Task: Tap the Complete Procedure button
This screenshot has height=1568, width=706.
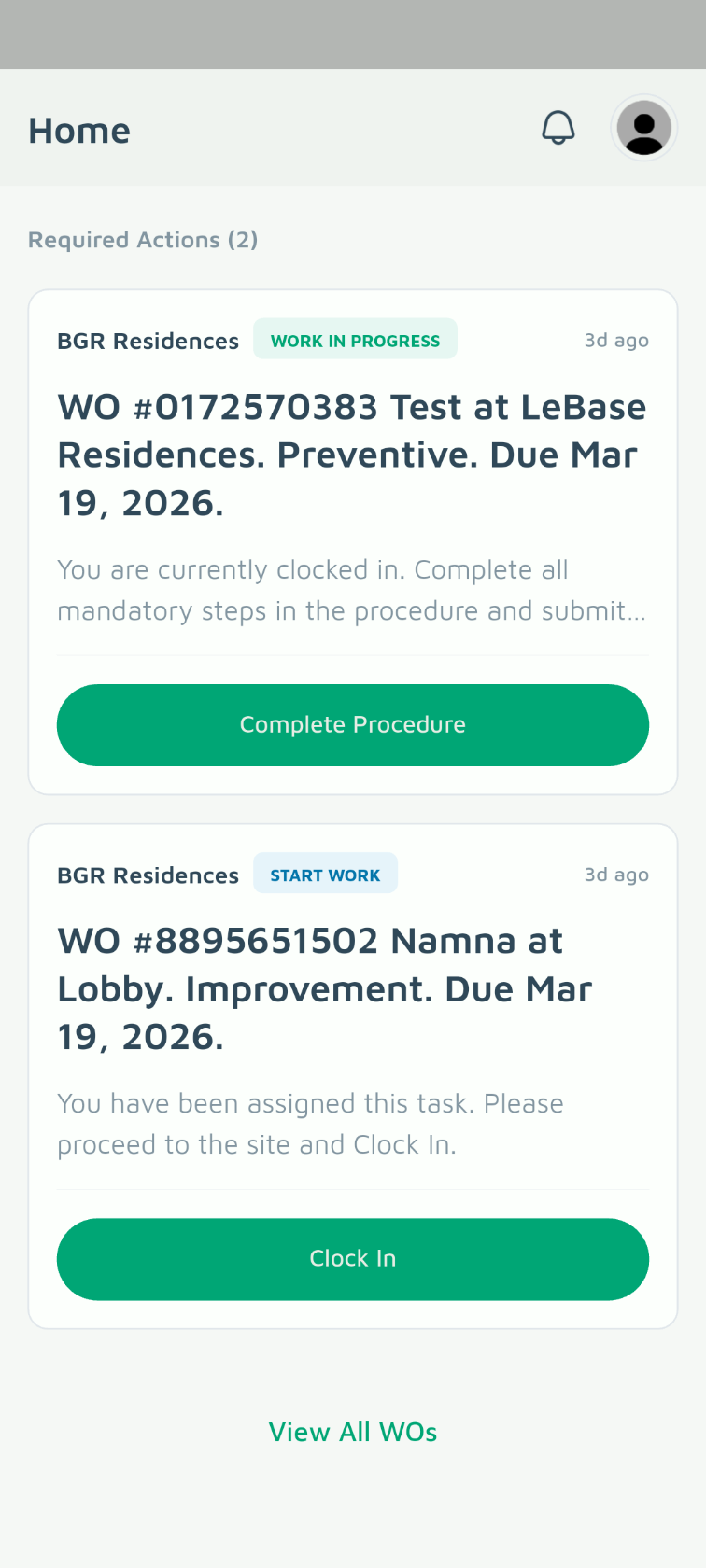Action: [x=353, y=725]
